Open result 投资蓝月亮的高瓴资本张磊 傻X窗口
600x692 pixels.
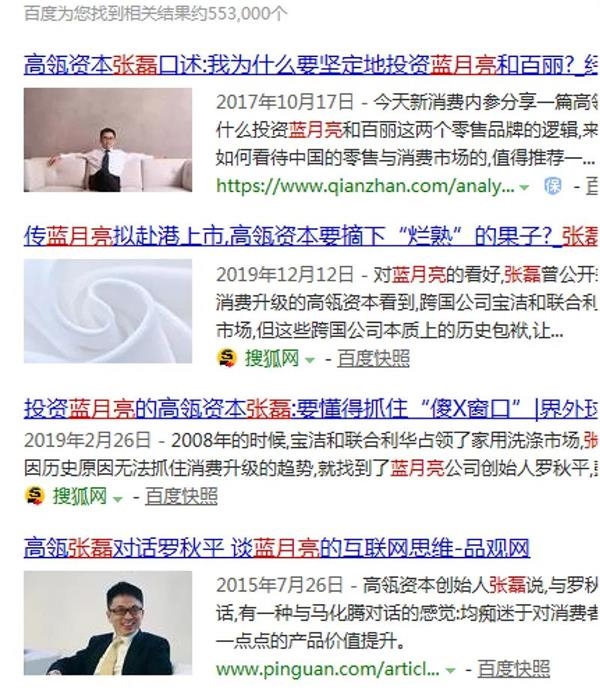click(x=300, y=408)
